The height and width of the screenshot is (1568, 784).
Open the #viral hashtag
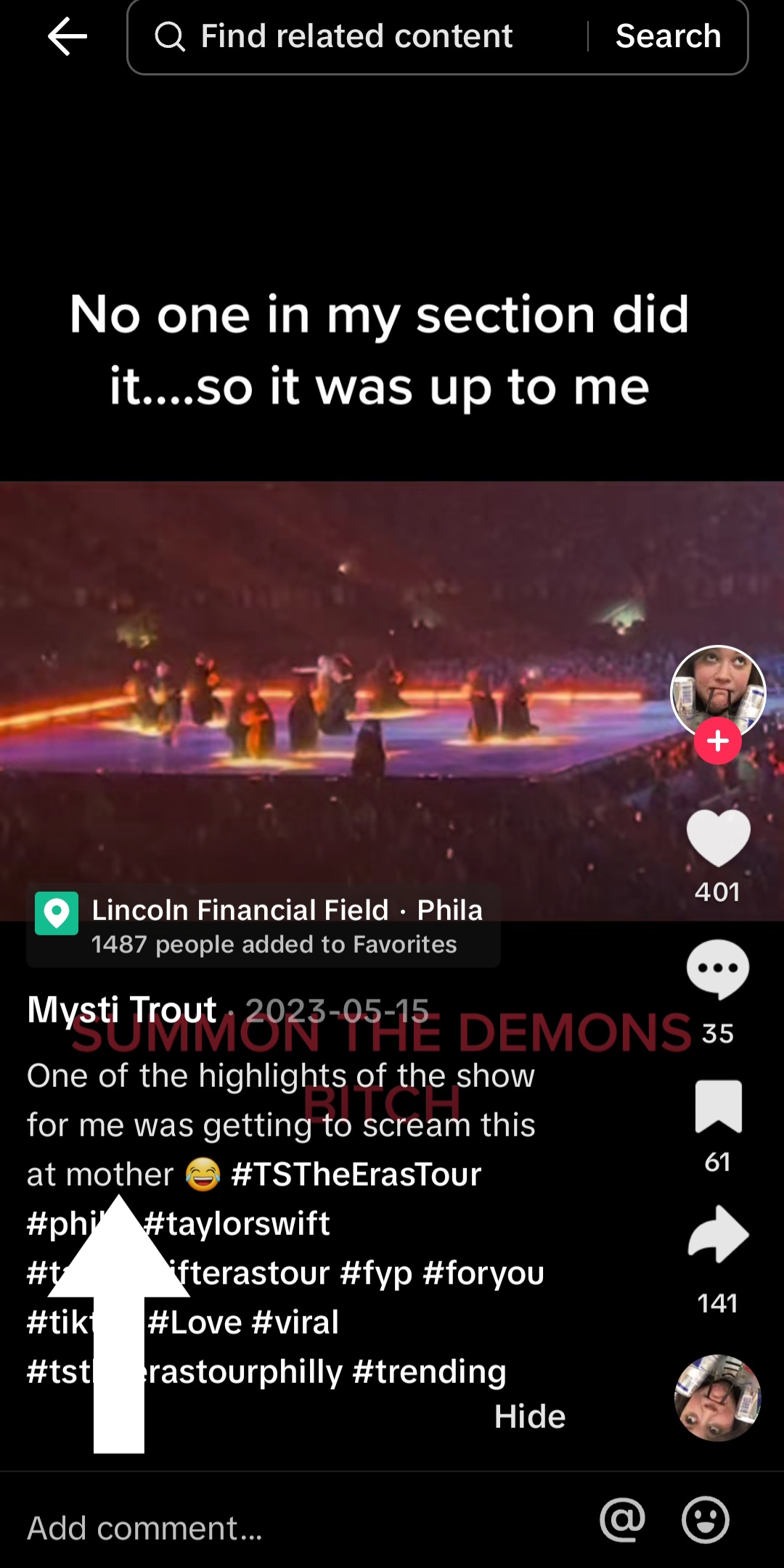click(296, 1322)
